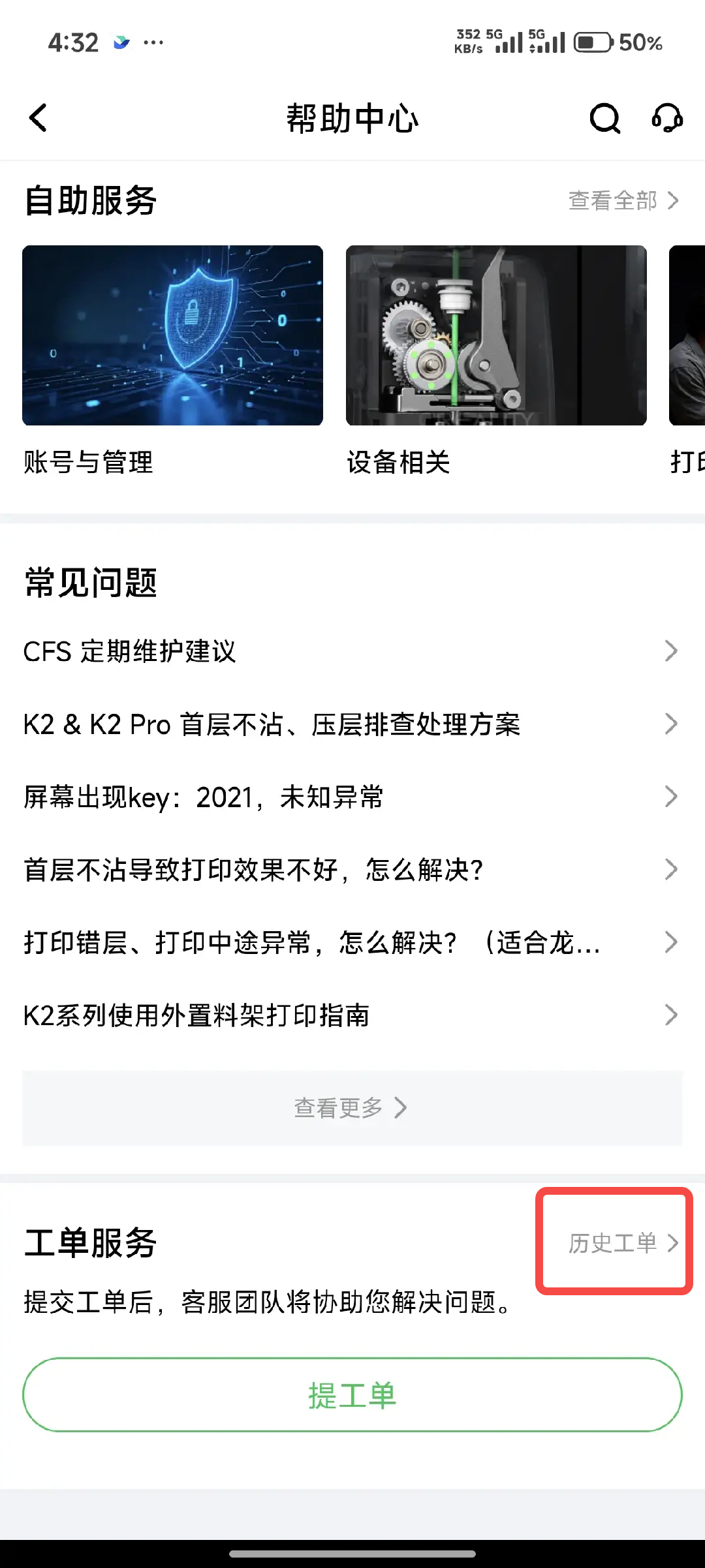View all 自助服务 via 查看全部

623,200
